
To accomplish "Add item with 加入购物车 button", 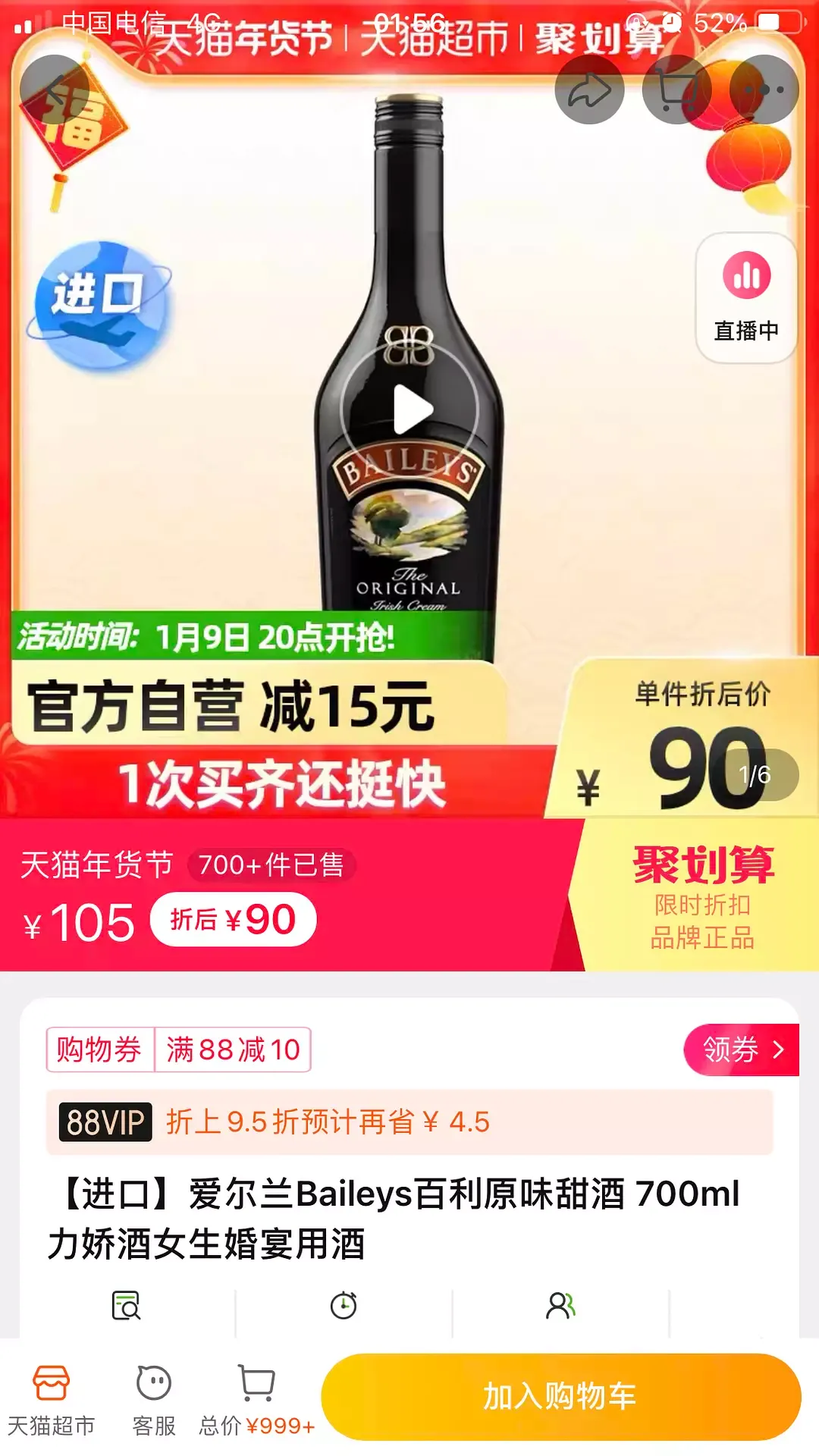I will coord(560,1396).
